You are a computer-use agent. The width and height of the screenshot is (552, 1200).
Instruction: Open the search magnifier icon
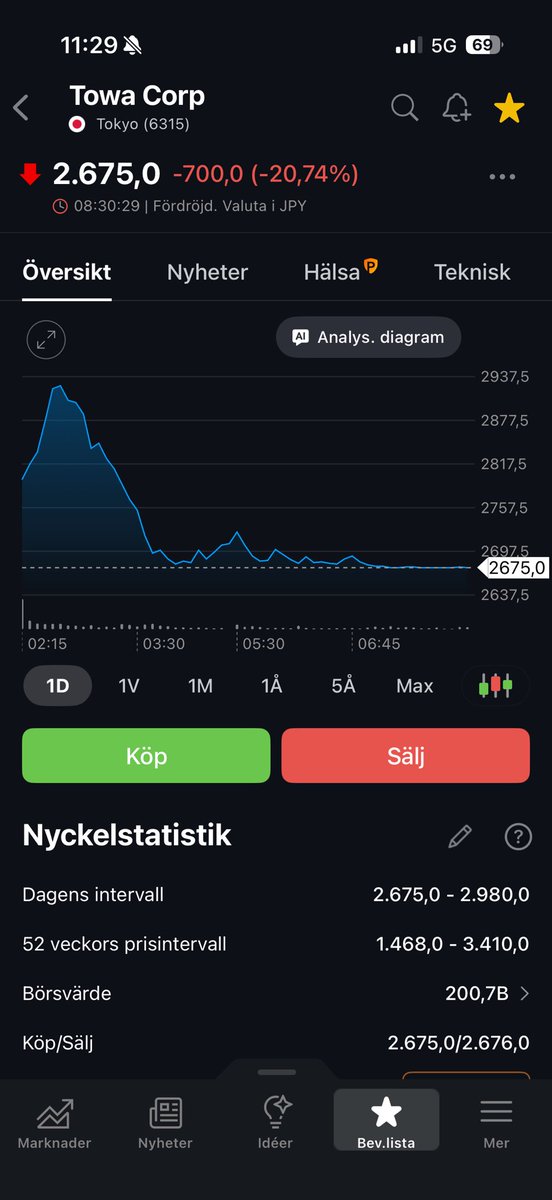(405, 107)
